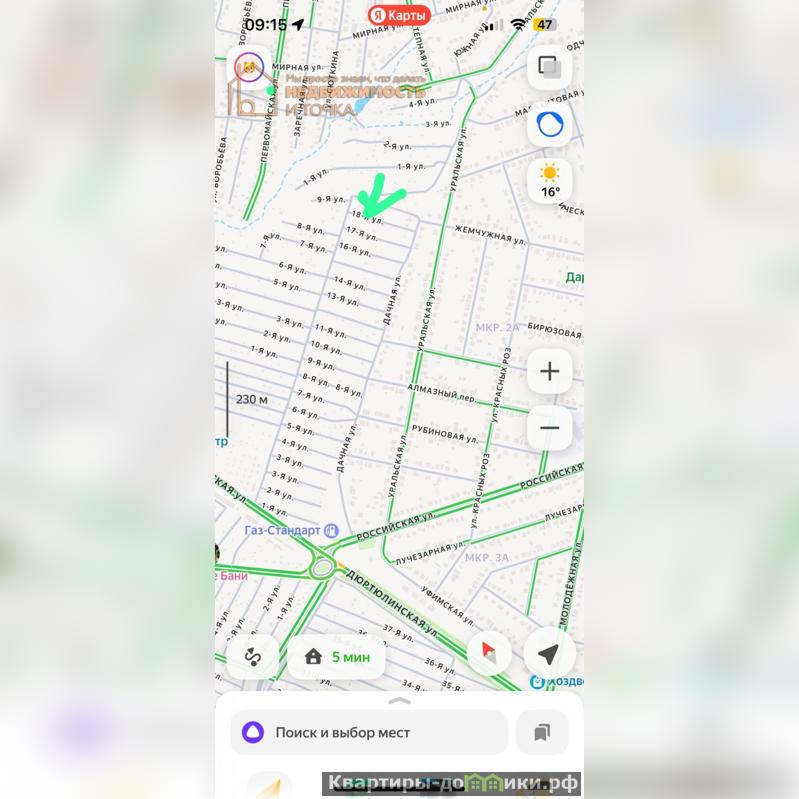Open the Поиск и выбор мест field
799x799 pixels.
[x=368, y=733]
